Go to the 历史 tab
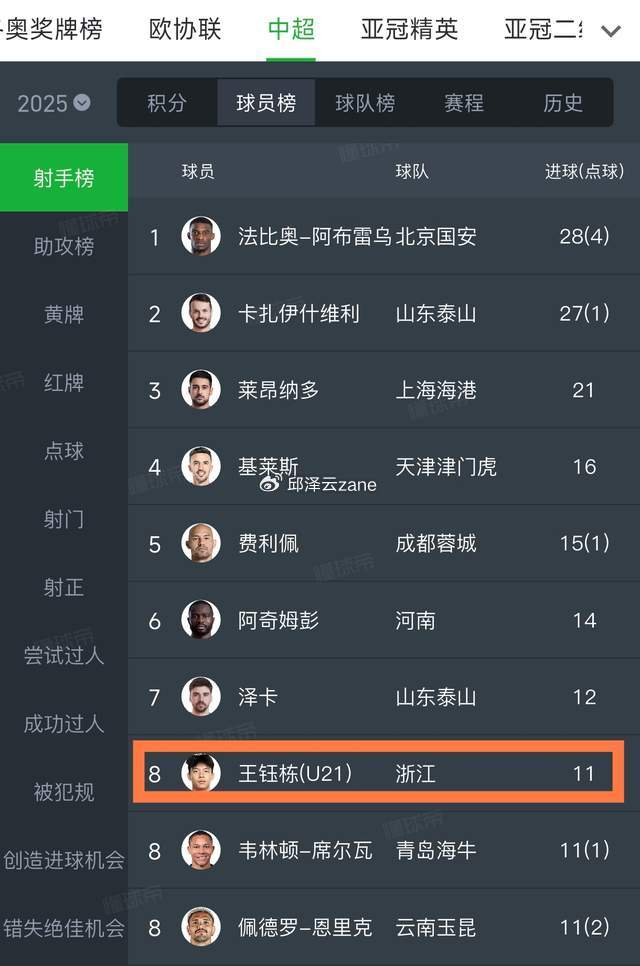640x966 pixels. pos(563,103)
